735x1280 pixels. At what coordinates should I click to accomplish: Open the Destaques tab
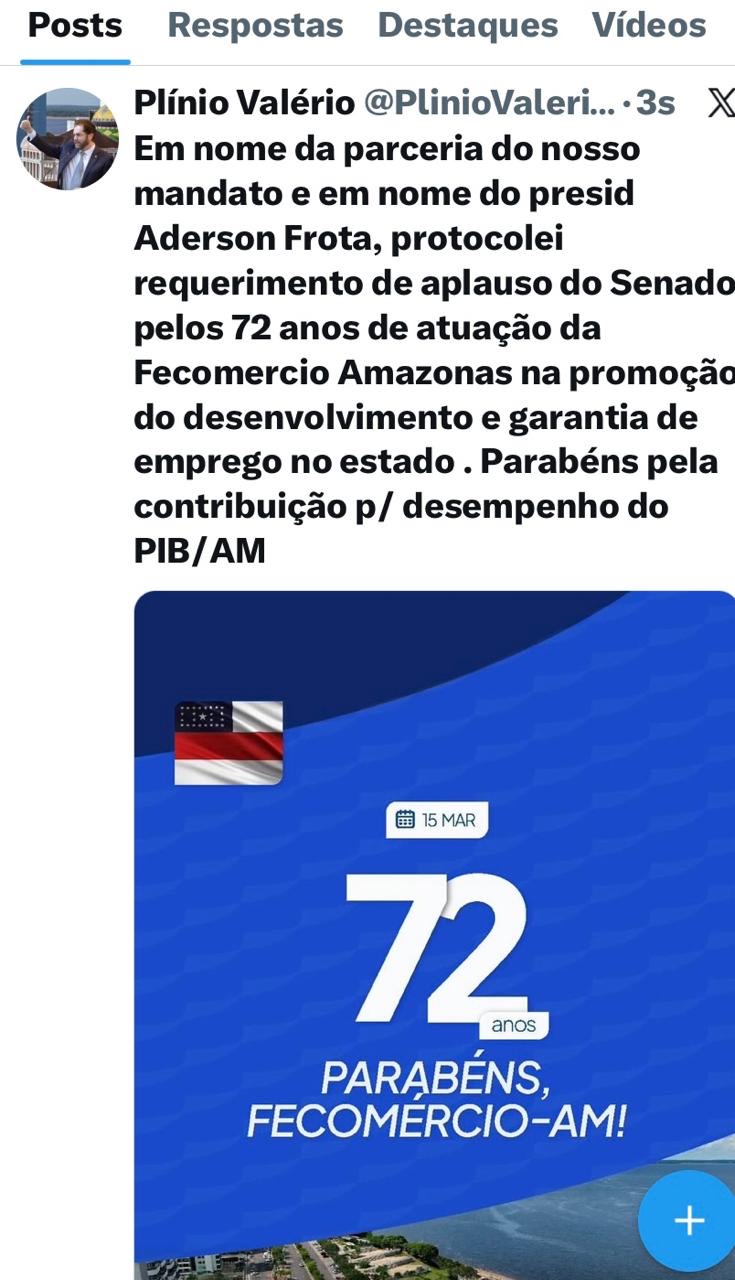pyautogui.click(x=467, y=26)
